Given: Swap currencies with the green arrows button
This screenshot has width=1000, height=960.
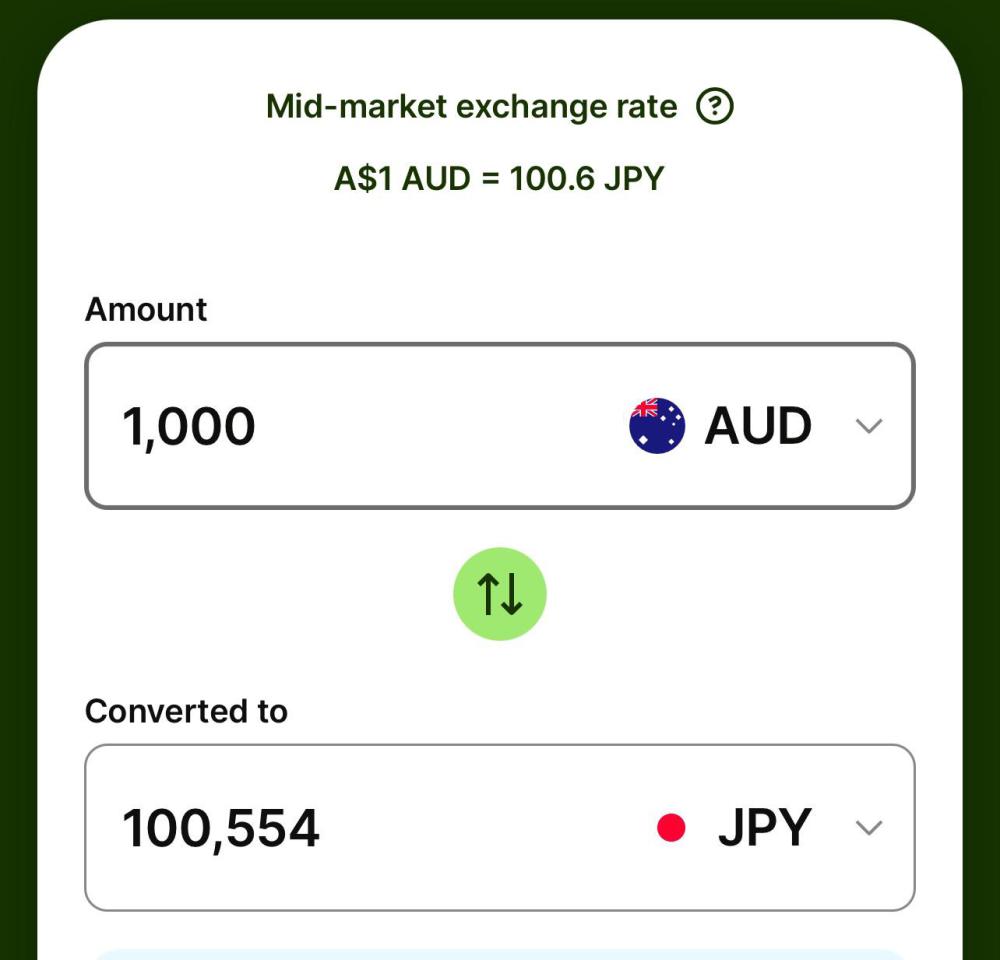Looking at the screenshot, I should pos(500,594).
